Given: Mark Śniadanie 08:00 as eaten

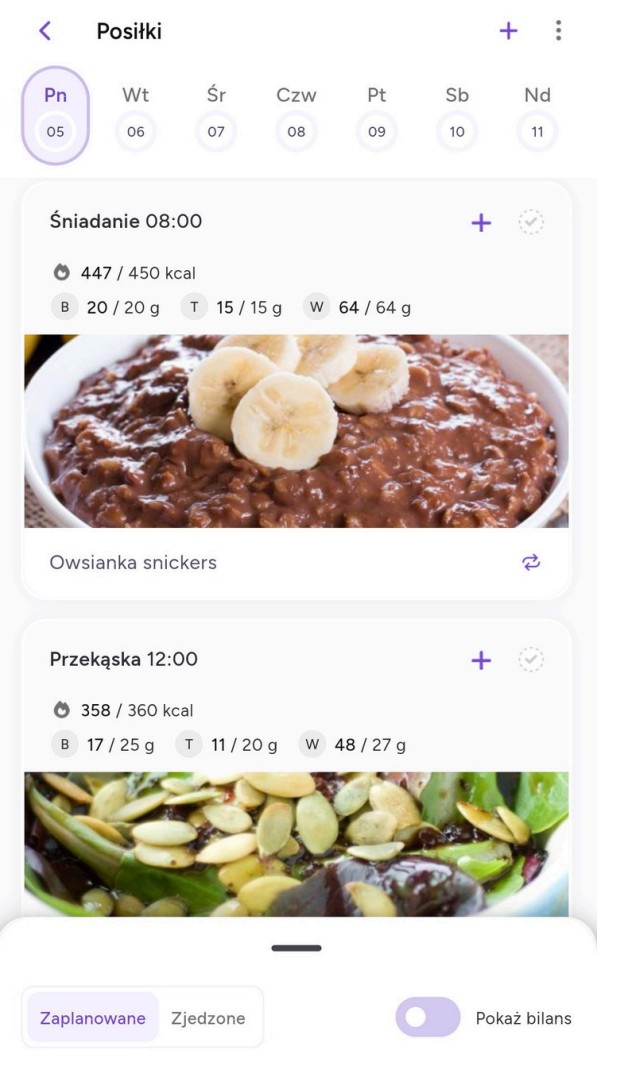Looking at the screenshot, I should point(531,223).
